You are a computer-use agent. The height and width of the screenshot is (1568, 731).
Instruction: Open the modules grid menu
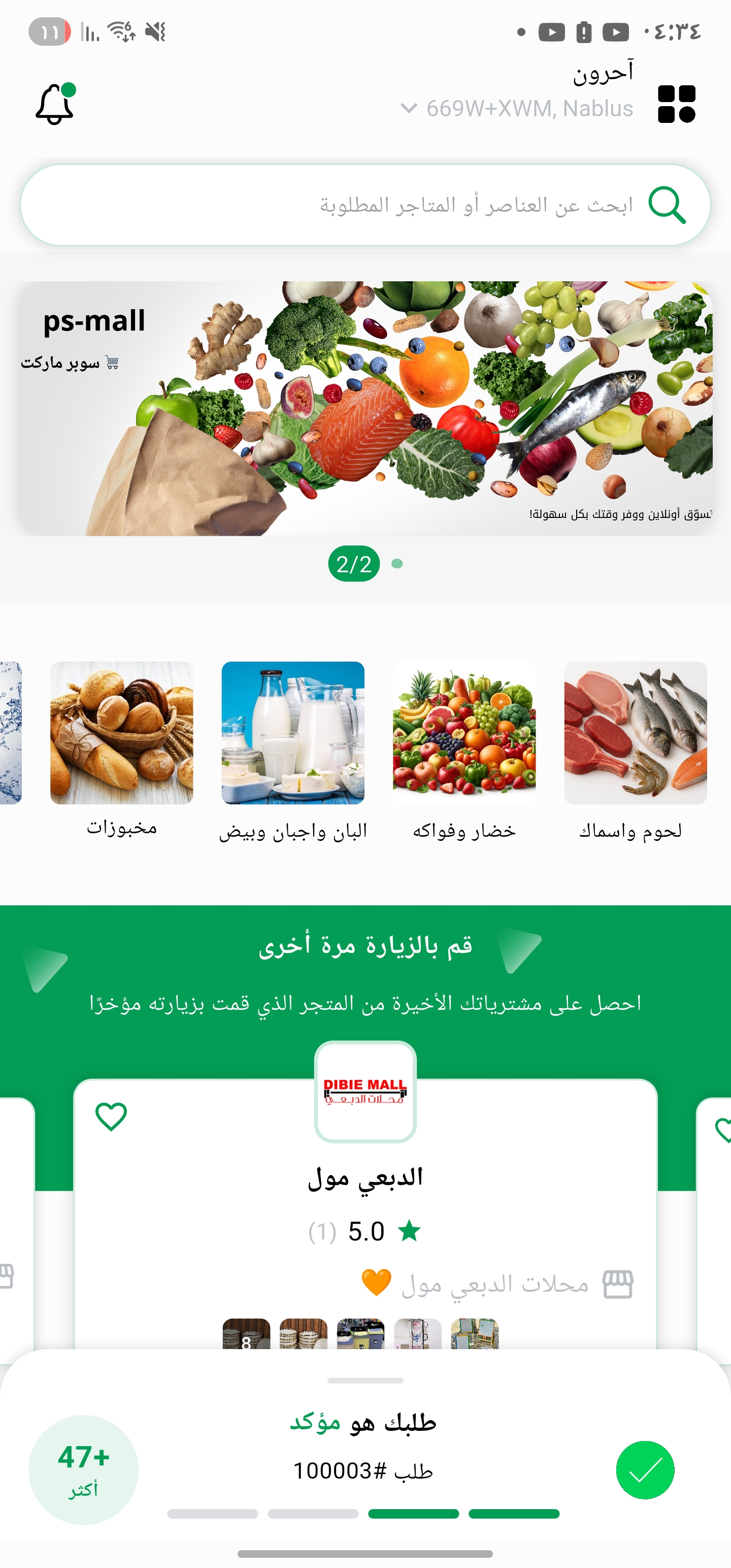[x=676, y=104]
